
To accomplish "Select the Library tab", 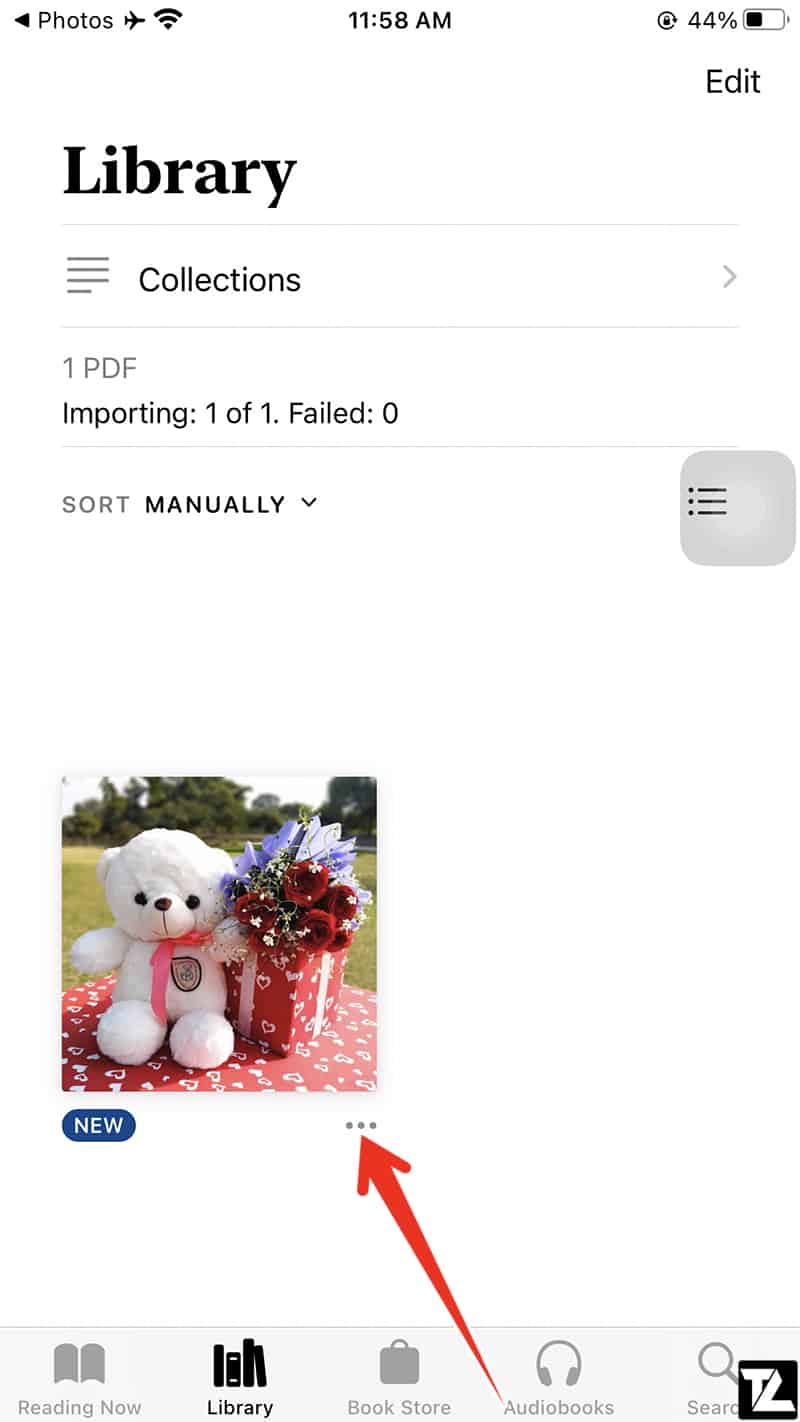I will [240, 1380].
